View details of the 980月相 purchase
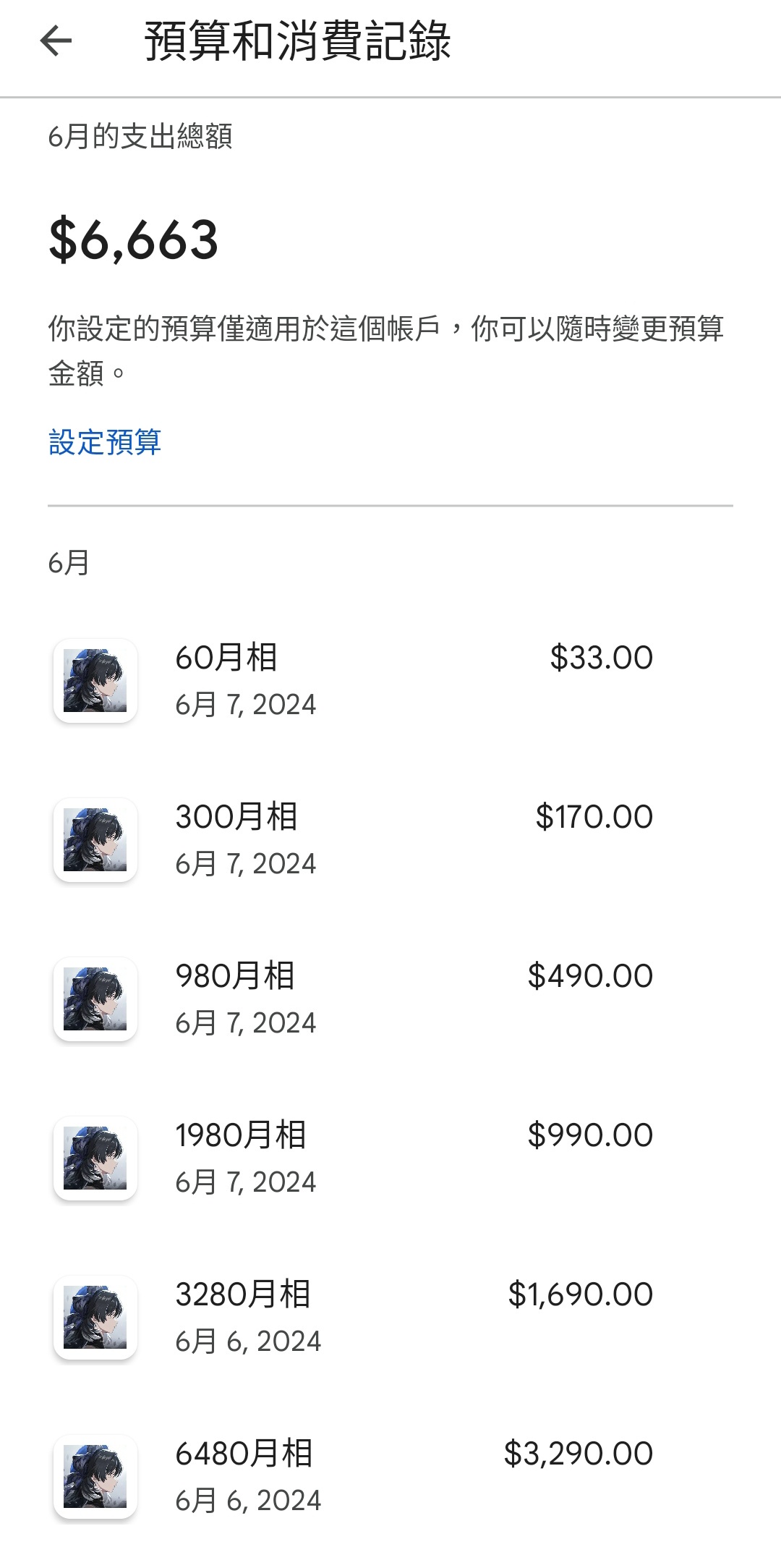The image size is (781, 1568). coord(390,999)
